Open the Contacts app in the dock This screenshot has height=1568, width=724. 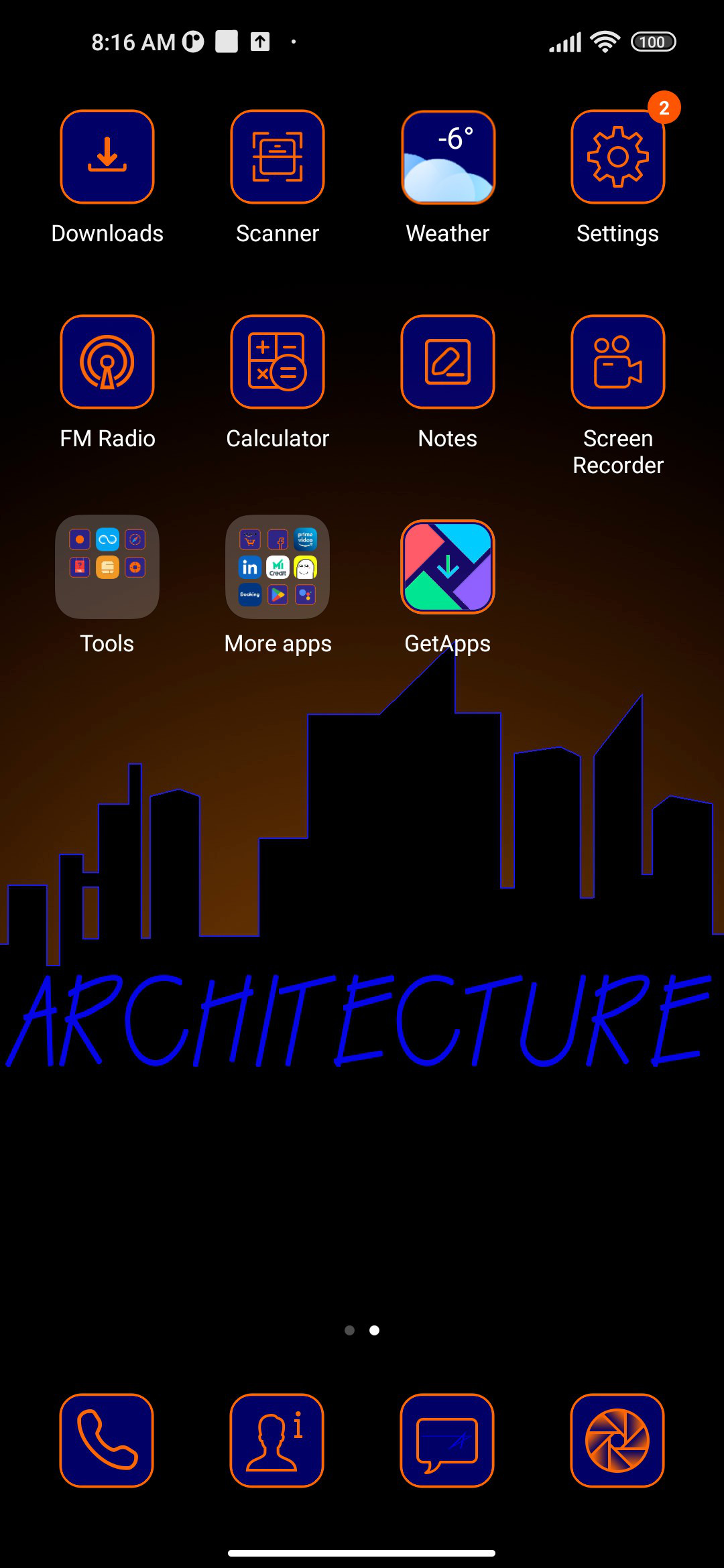tap(277, 1441)
